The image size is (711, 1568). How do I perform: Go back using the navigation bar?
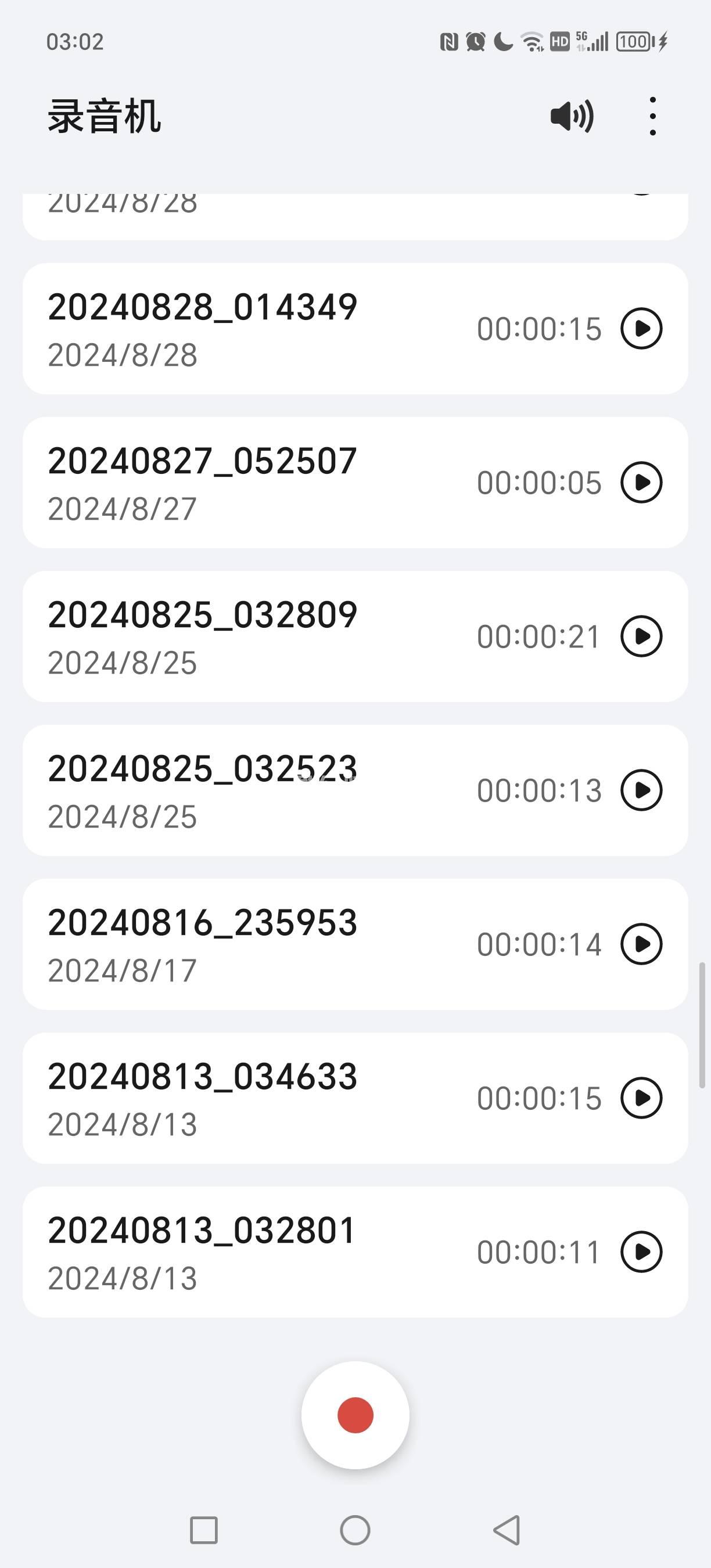coord(507,1530)
